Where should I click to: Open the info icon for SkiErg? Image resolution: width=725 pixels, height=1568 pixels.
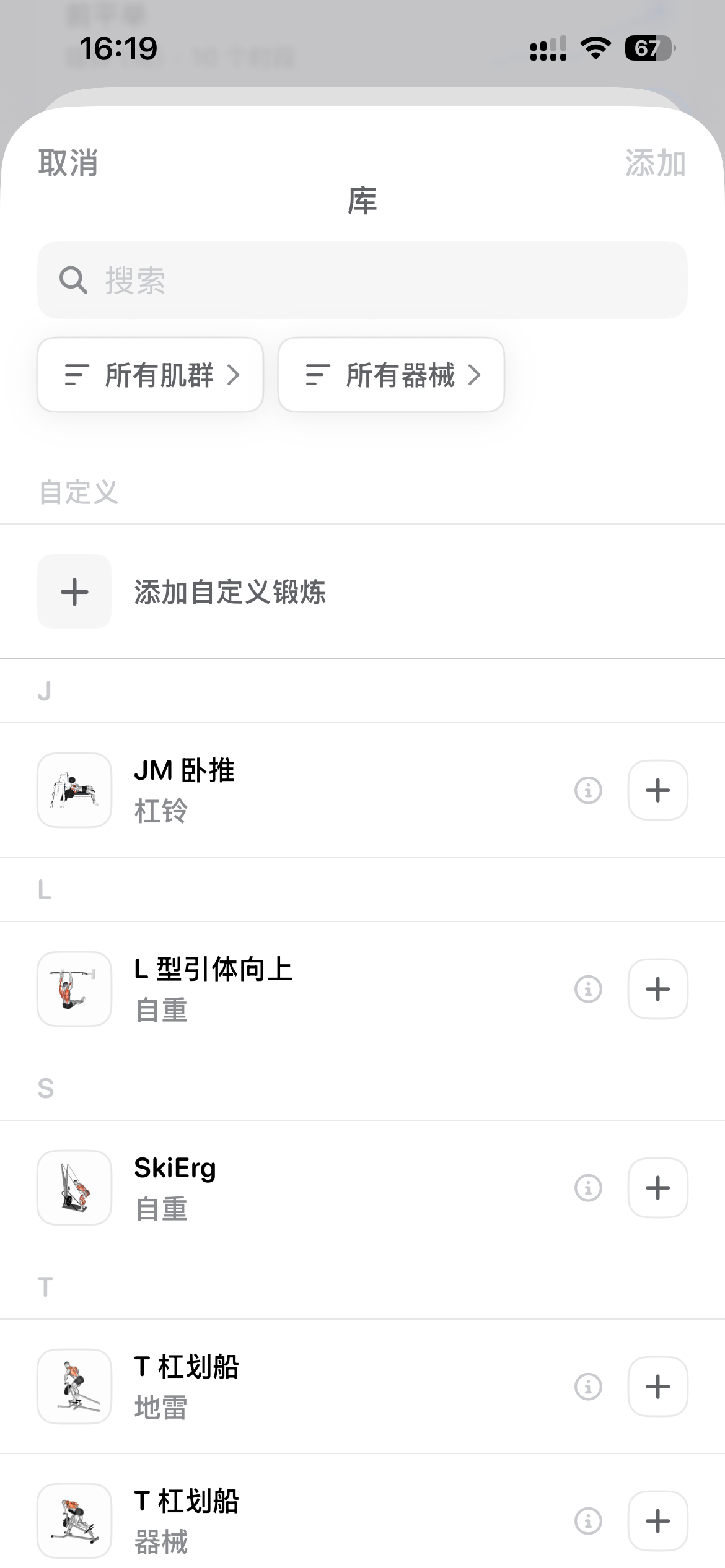click(588, 1188)
